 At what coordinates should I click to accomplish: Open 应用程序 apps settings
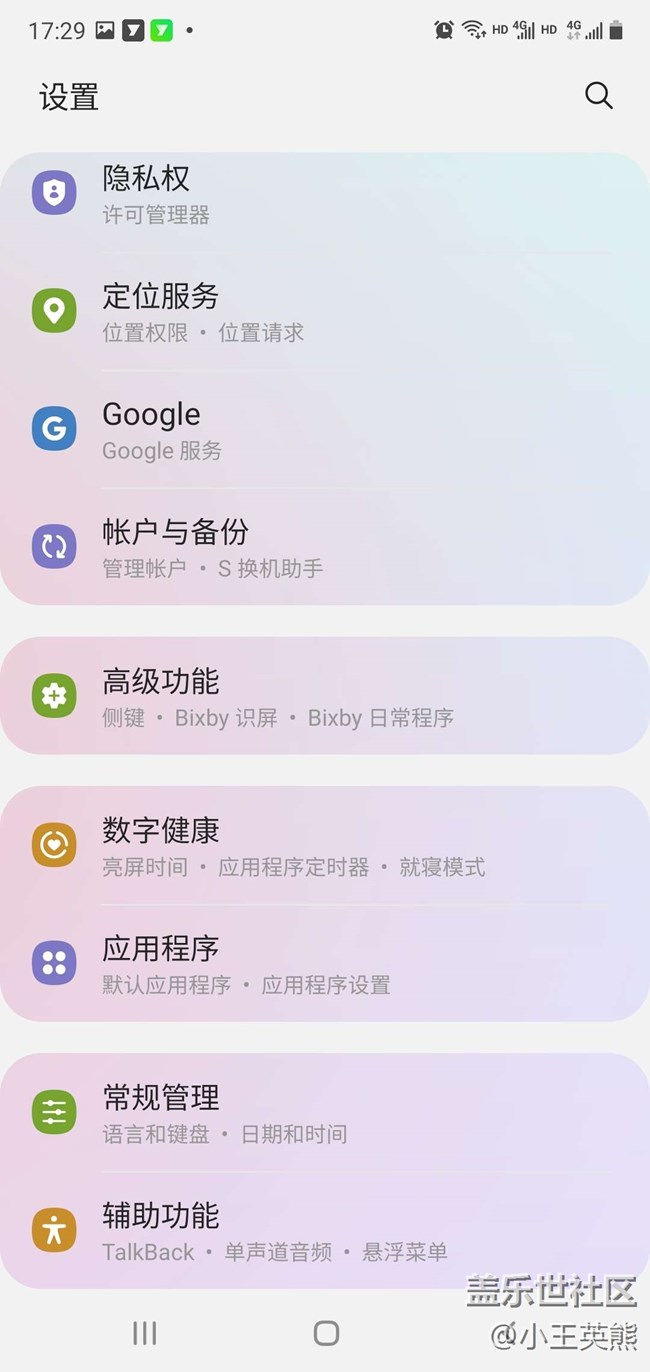point(325,964)
